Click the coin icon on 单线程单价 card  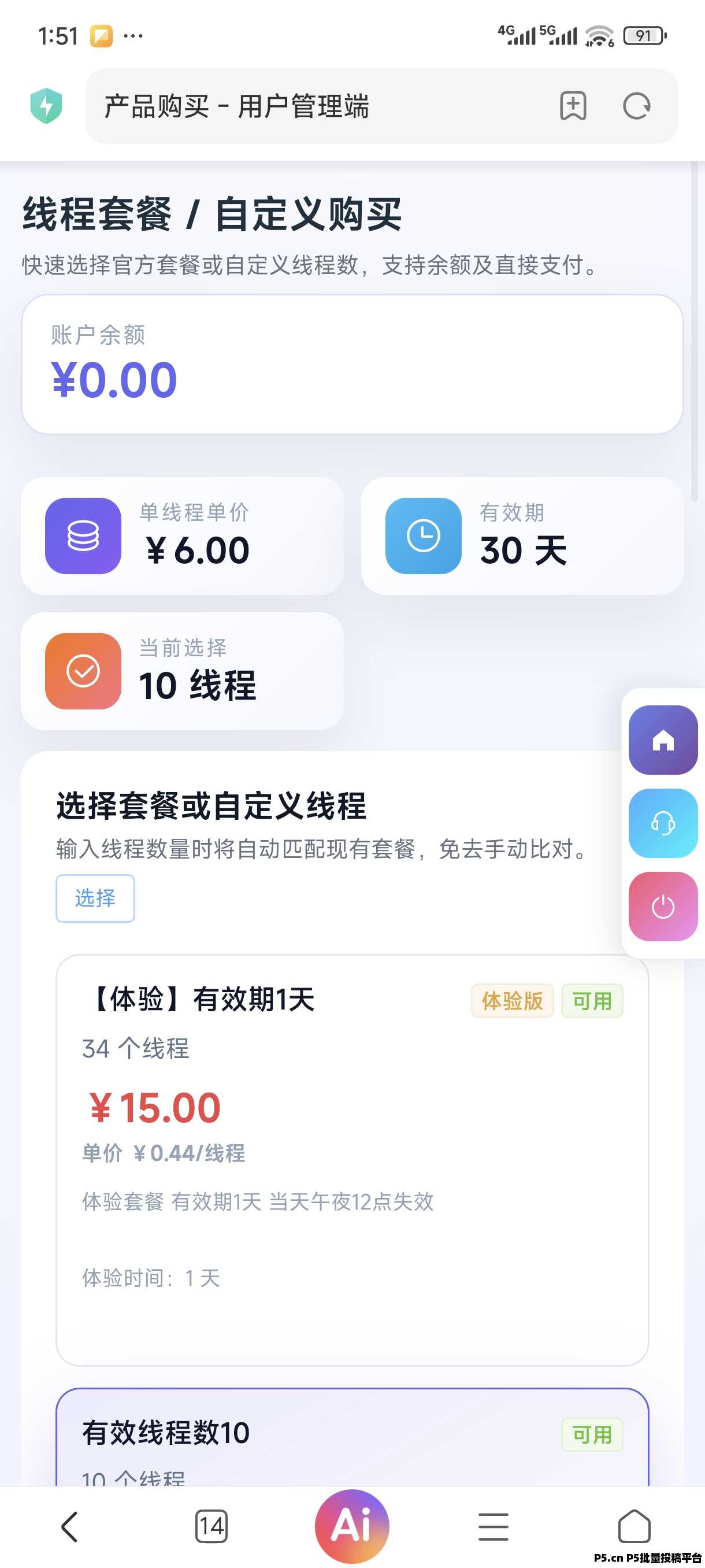(84, 537)
